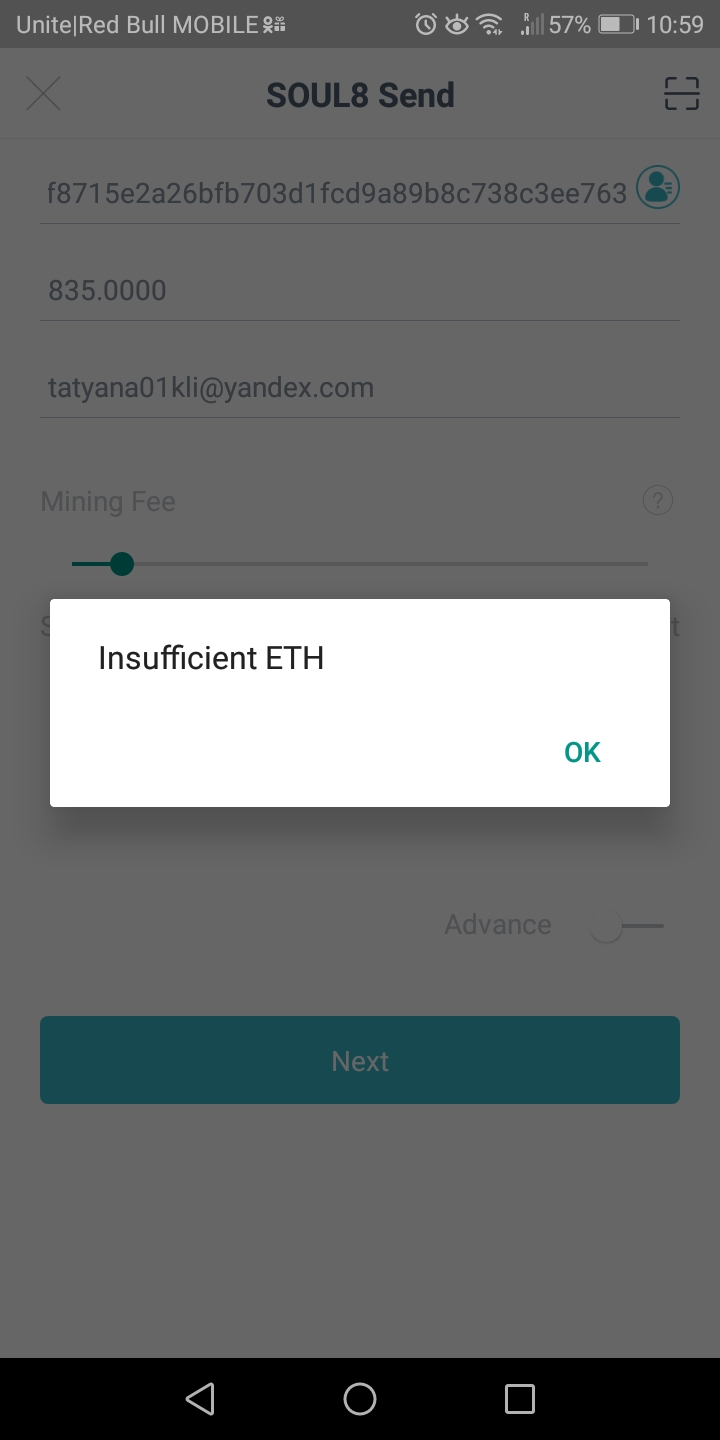Edit the recipient wallet address field
The height and width of the screenshot is (1440, 720).
point(336,192)
